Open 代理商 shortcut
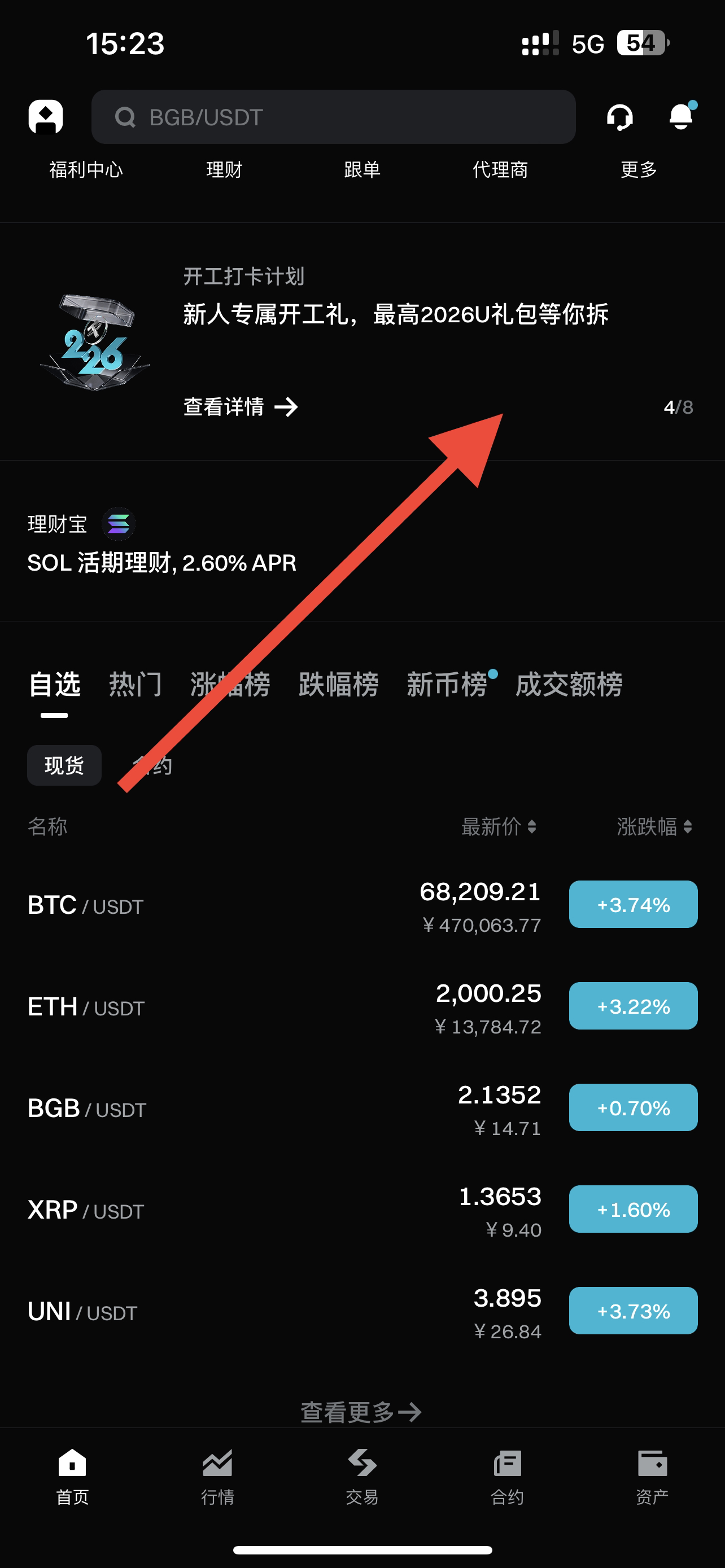 pos(500,169)
